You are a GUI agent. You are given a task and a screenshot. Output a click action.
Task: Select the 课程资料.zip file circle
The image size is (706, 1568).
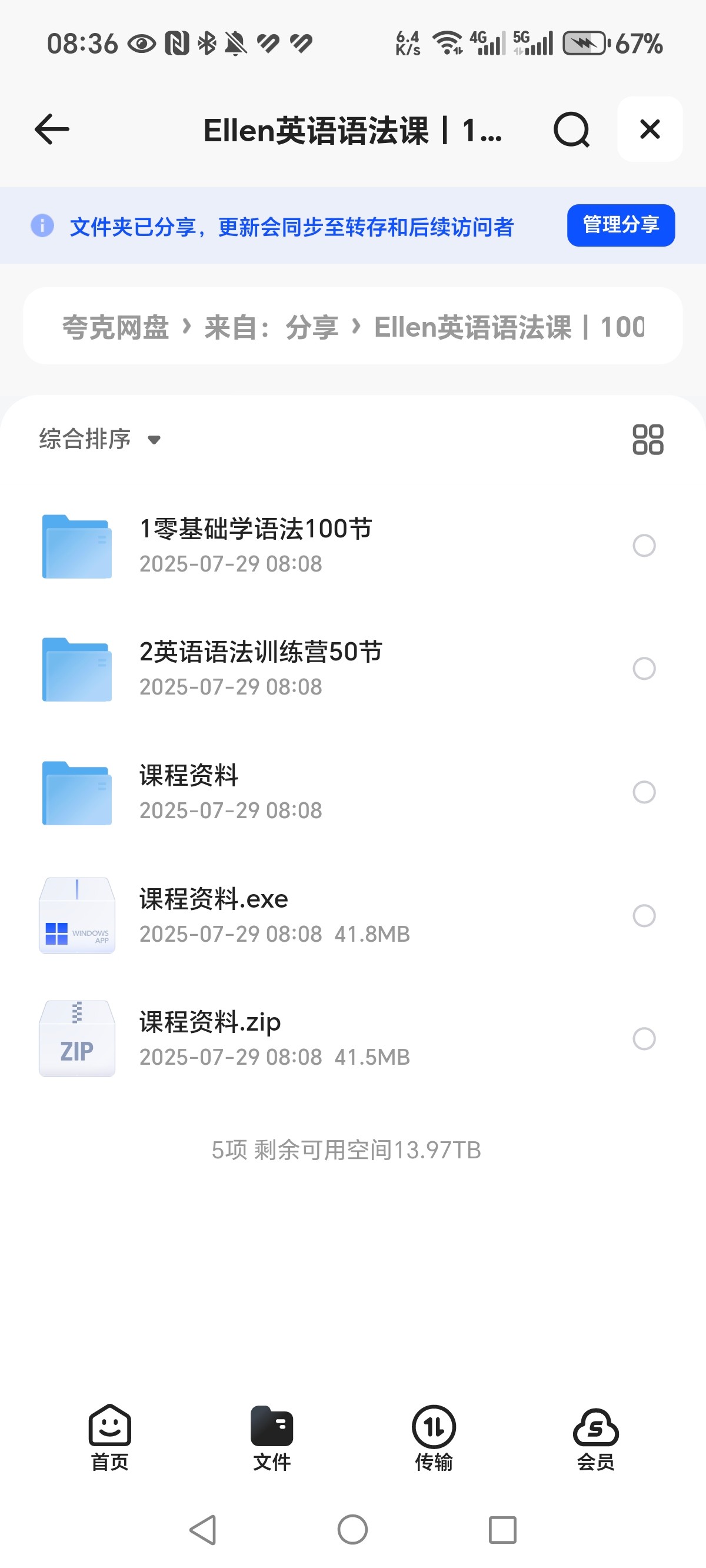643,1038
